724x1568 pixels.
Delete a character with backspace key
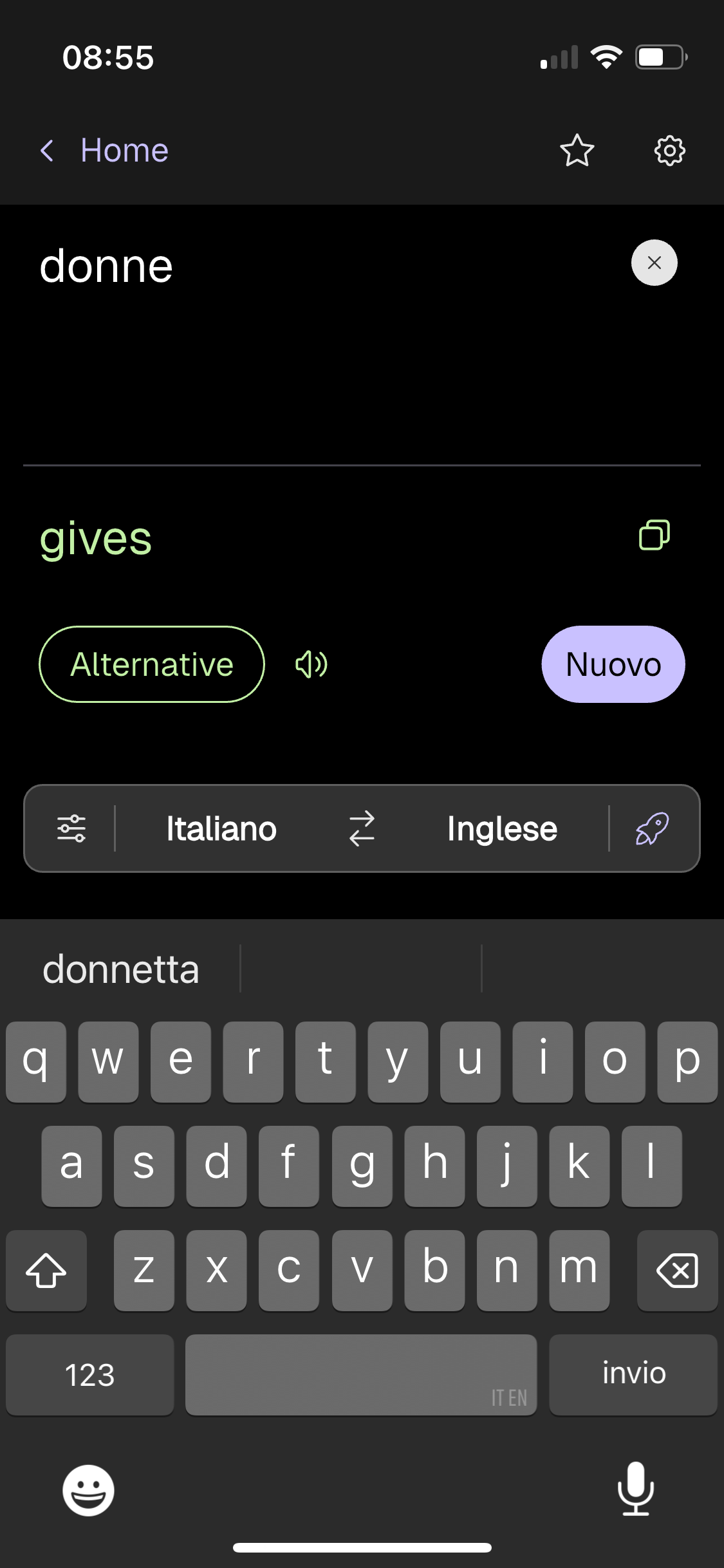pos(677,1271)
